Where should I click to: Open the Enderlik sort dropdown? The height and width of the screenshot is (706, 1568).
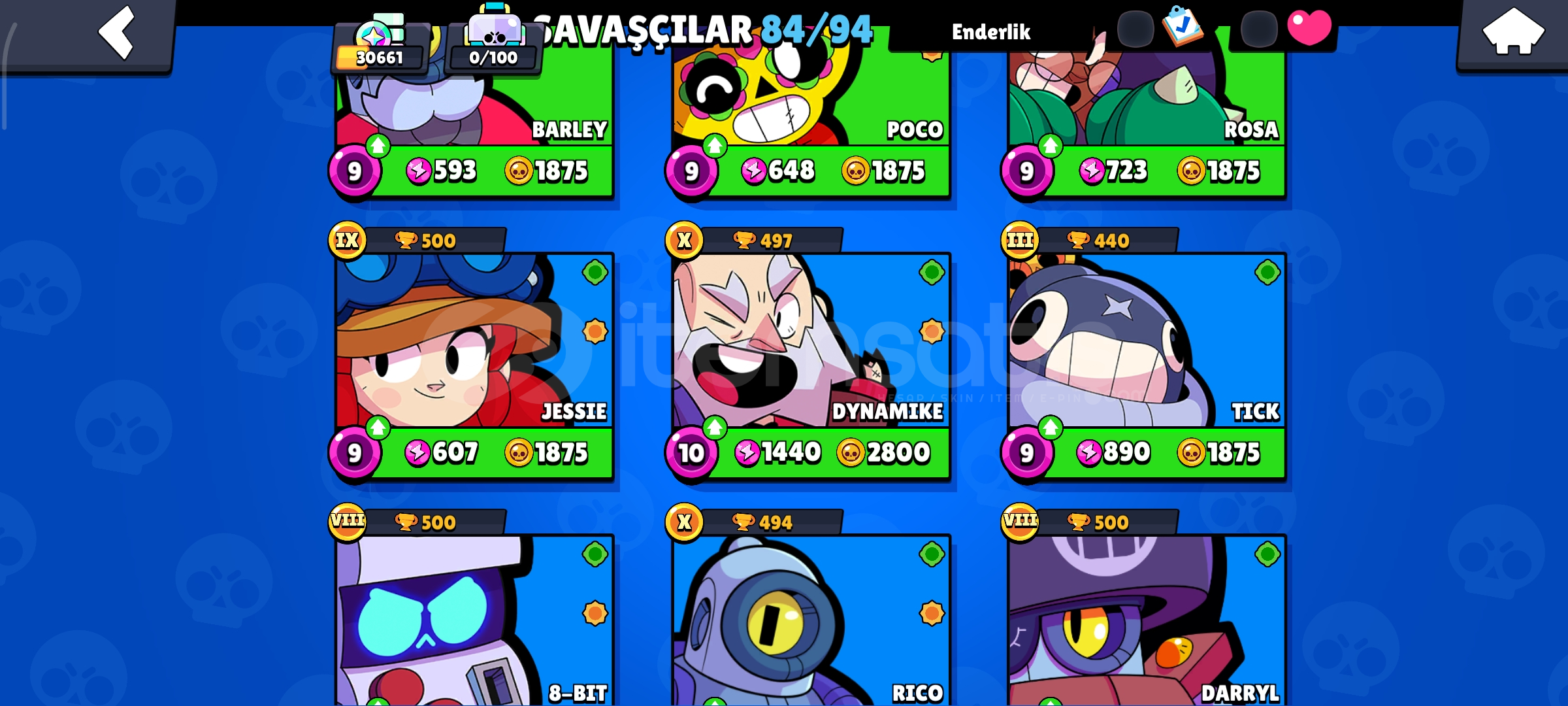pos(990,31)
